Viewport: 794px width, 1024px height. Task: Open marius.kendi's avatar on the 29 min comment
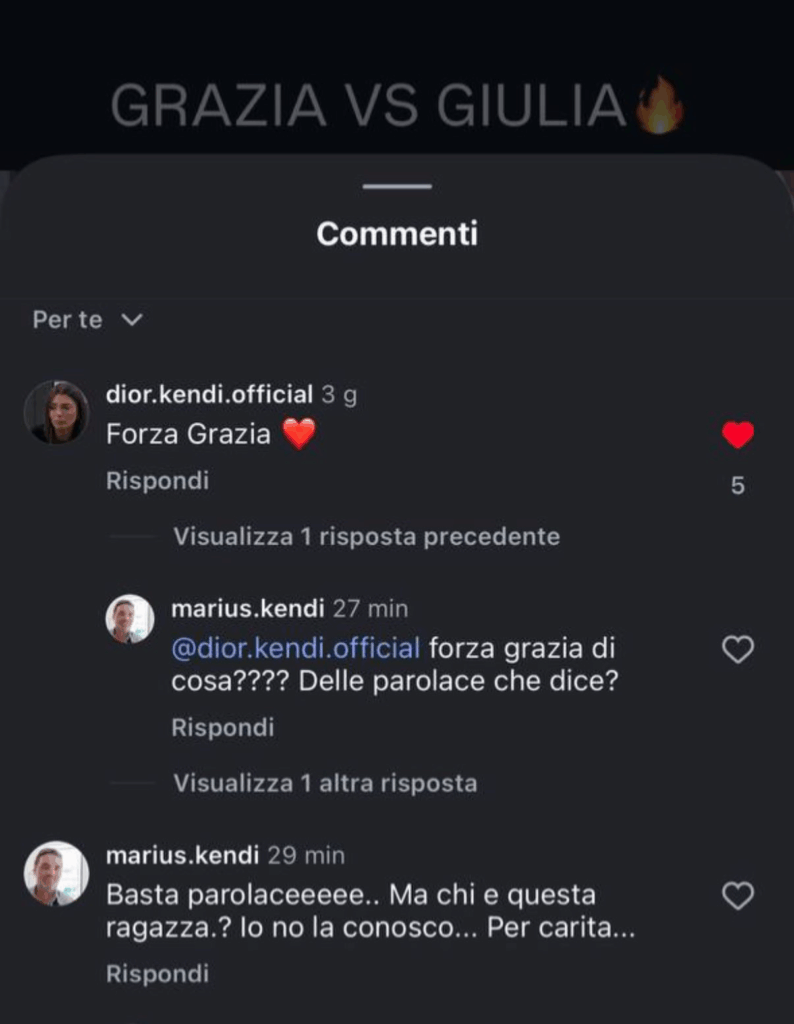(x=57, y=872)
